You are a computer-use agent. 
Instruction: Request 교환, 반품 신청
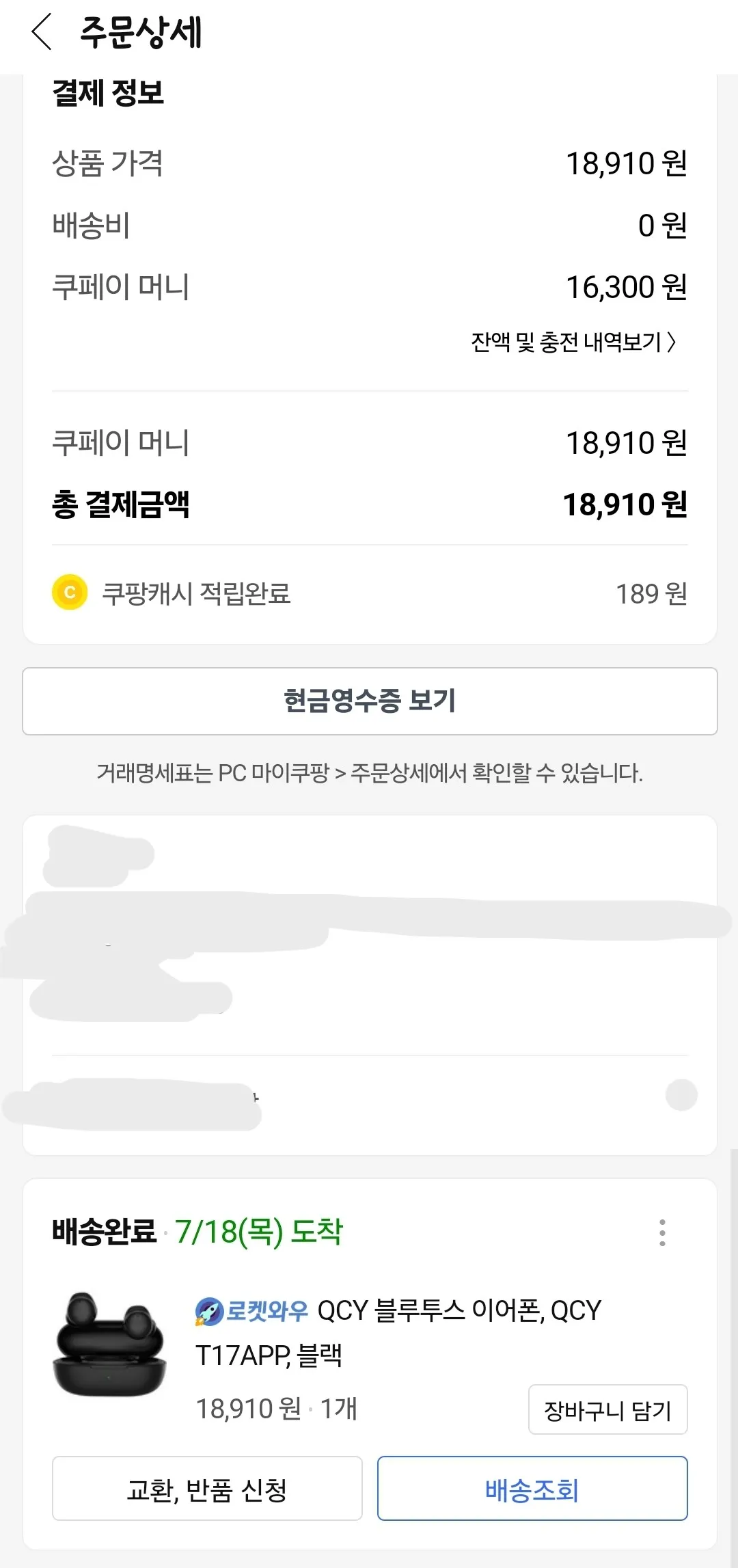[207, 1489]
